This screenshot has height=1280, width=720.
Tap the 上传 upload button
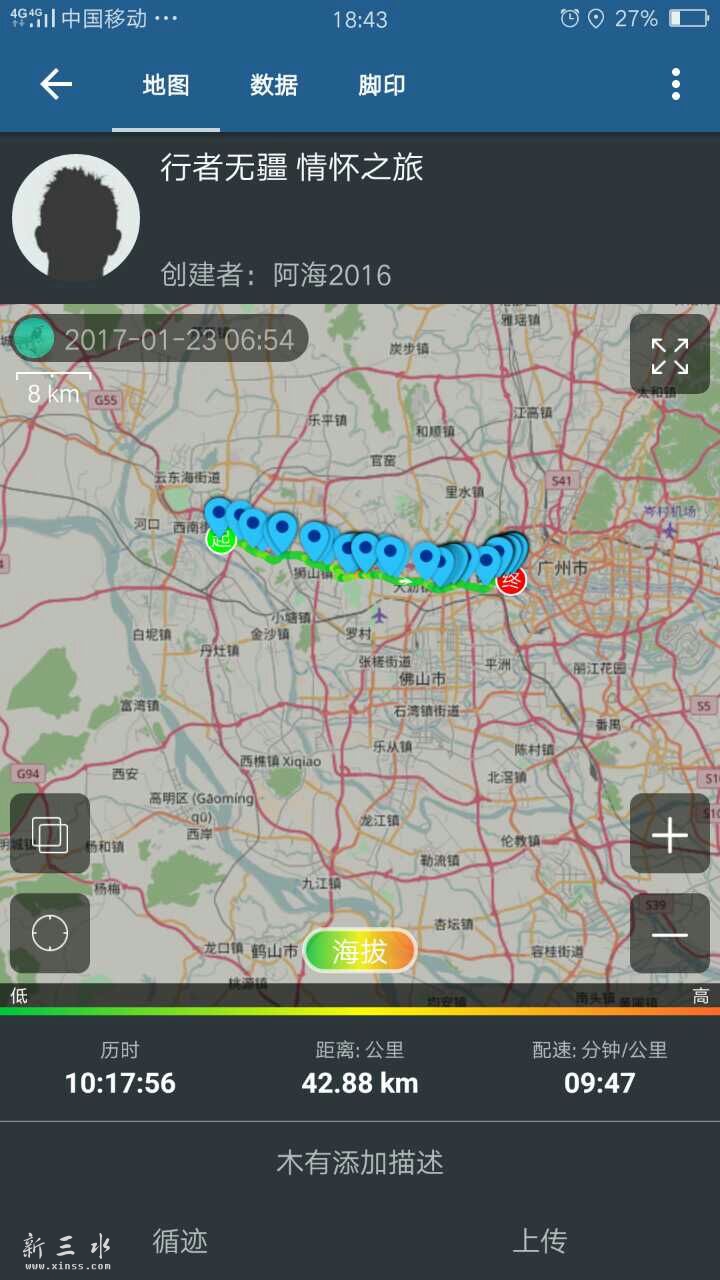[x=540, y=1241]
